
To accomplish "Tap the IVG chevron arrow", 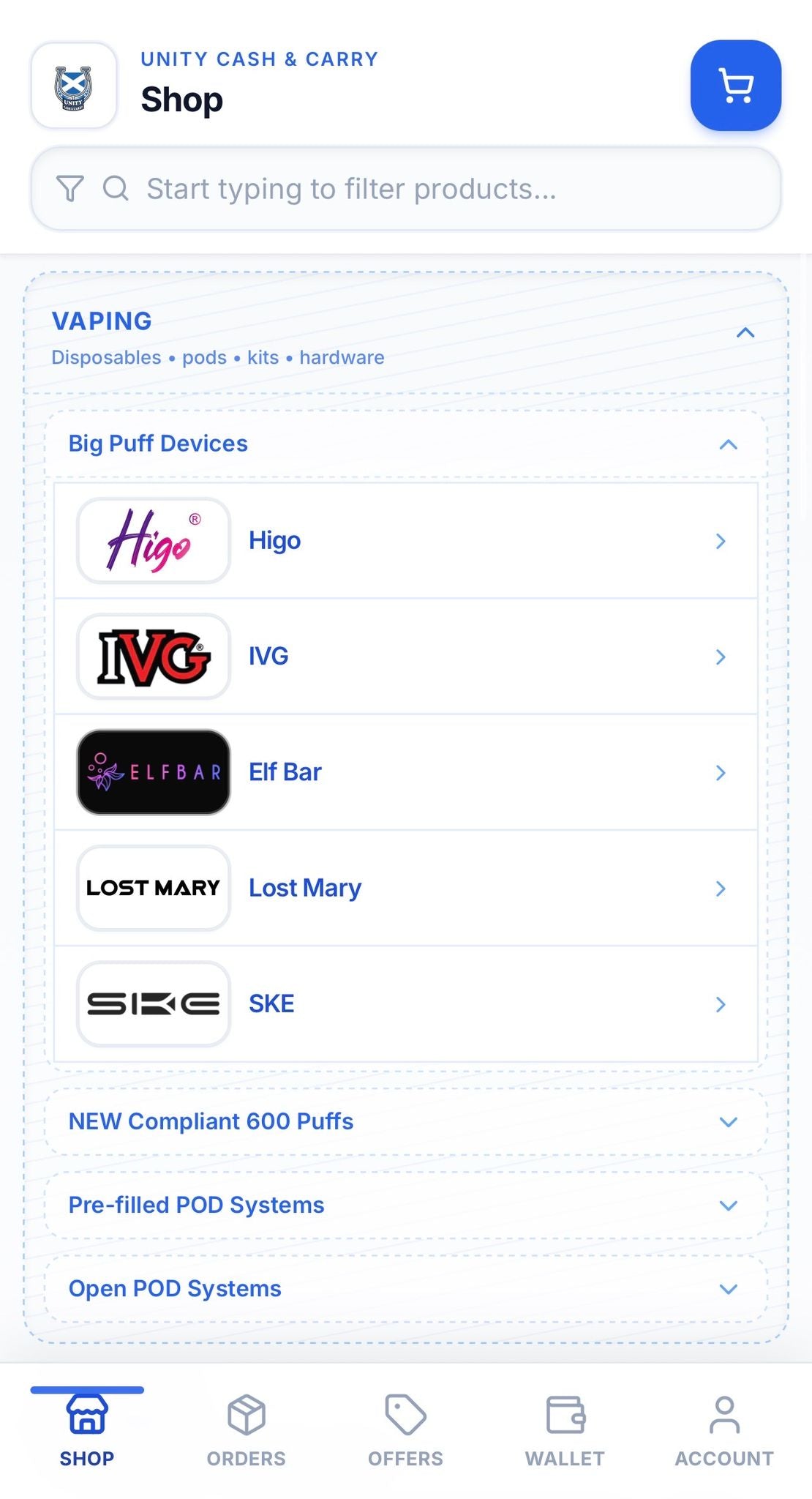I will [x=721, y=657].
